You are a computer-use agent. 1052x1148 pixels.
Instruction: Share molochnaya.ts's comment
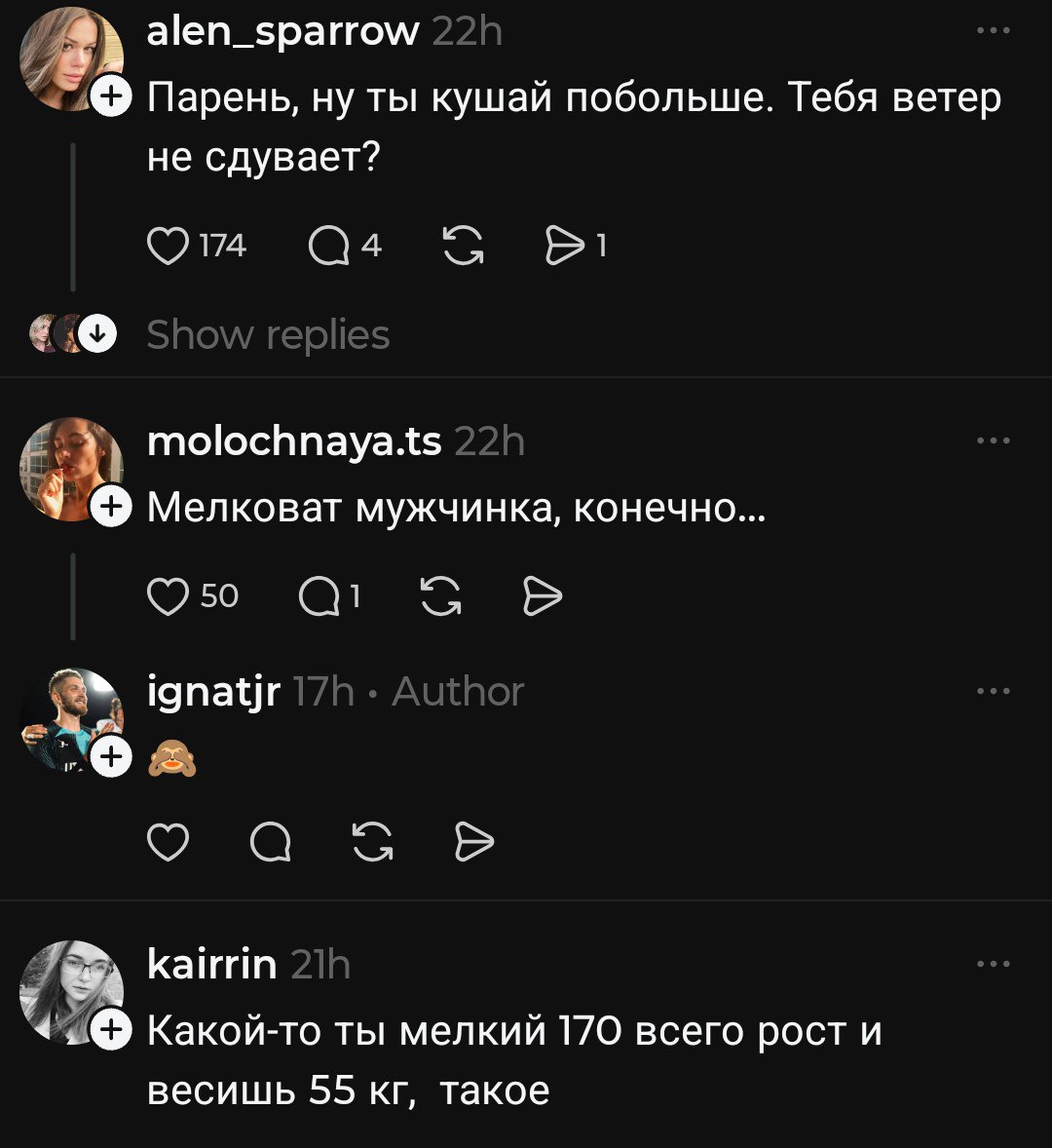click(x=543, y=596)
